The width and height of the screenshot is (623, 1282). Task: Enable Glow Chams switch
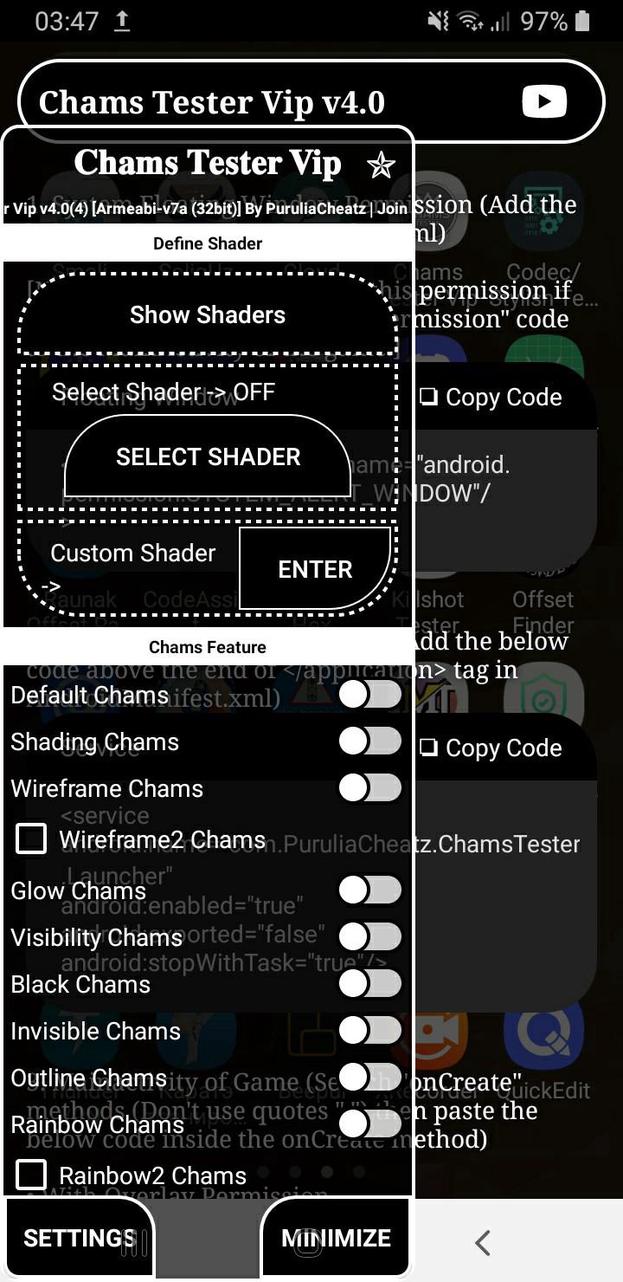coord(370,890)
